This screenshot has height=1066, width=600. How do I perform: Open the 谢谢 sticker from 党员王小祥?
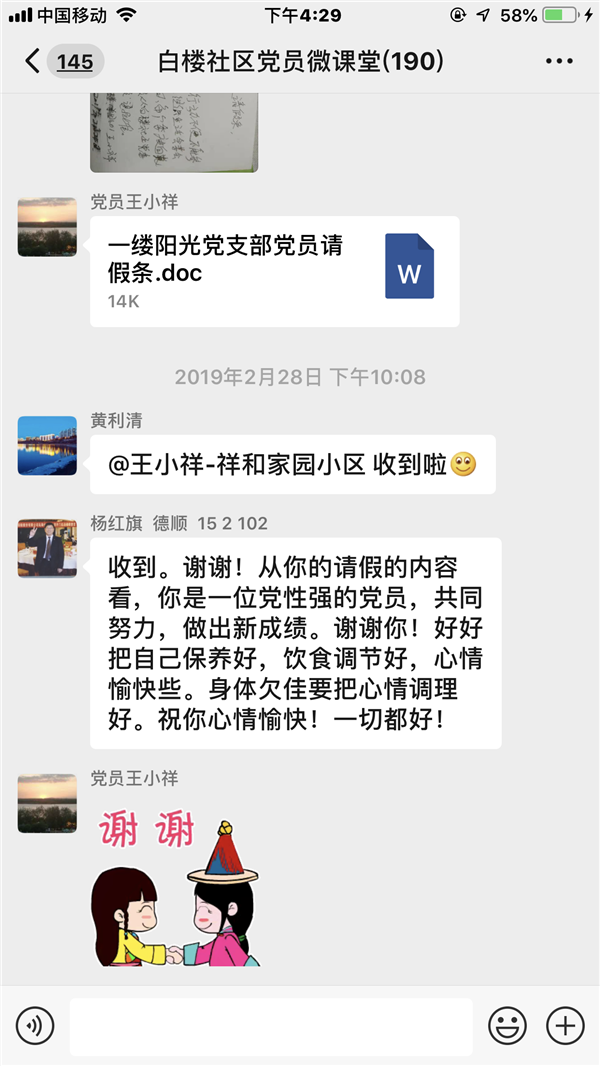click(176, 890)
